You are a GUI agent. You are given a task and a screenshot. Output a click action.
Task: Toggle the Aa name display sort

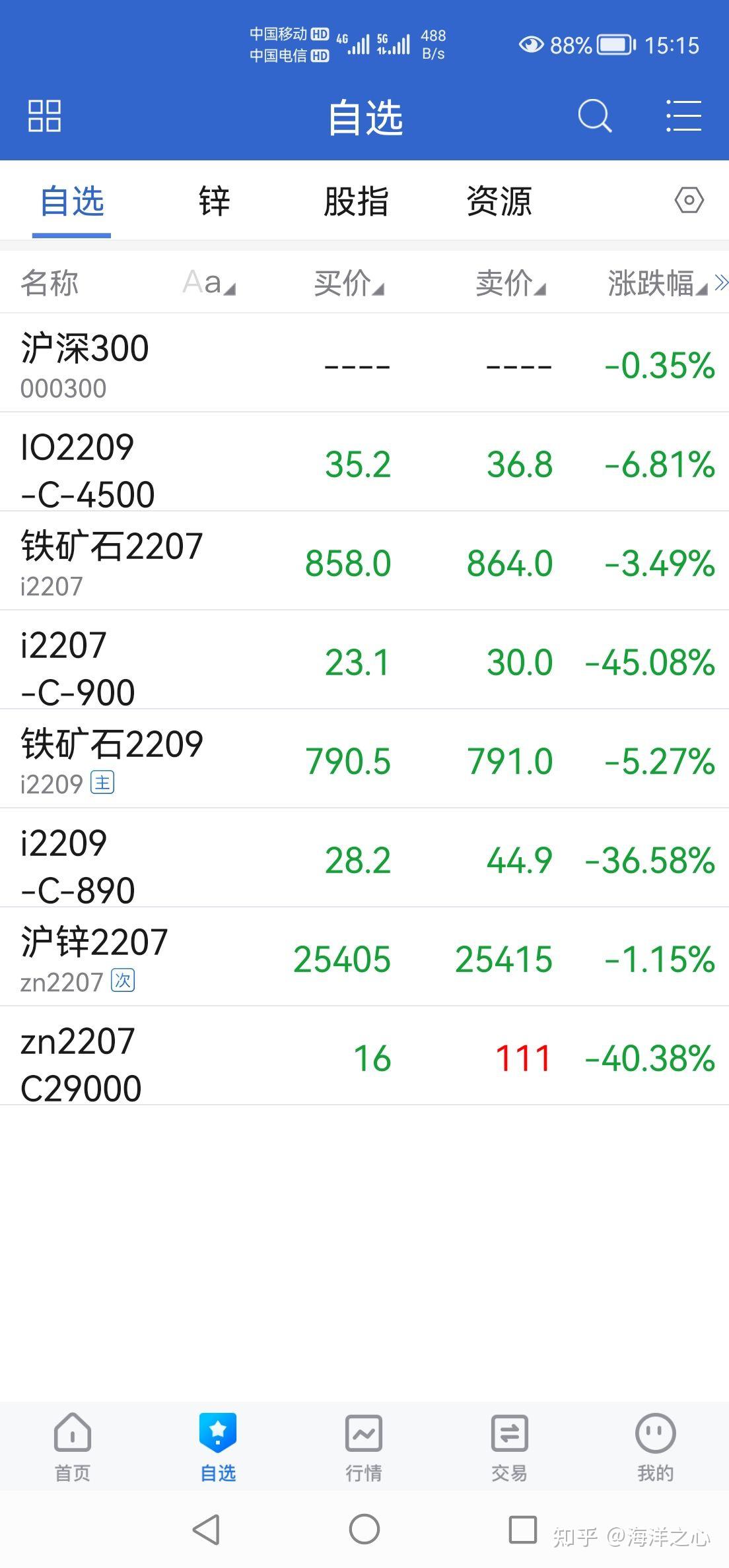click(x=209, y=283)
